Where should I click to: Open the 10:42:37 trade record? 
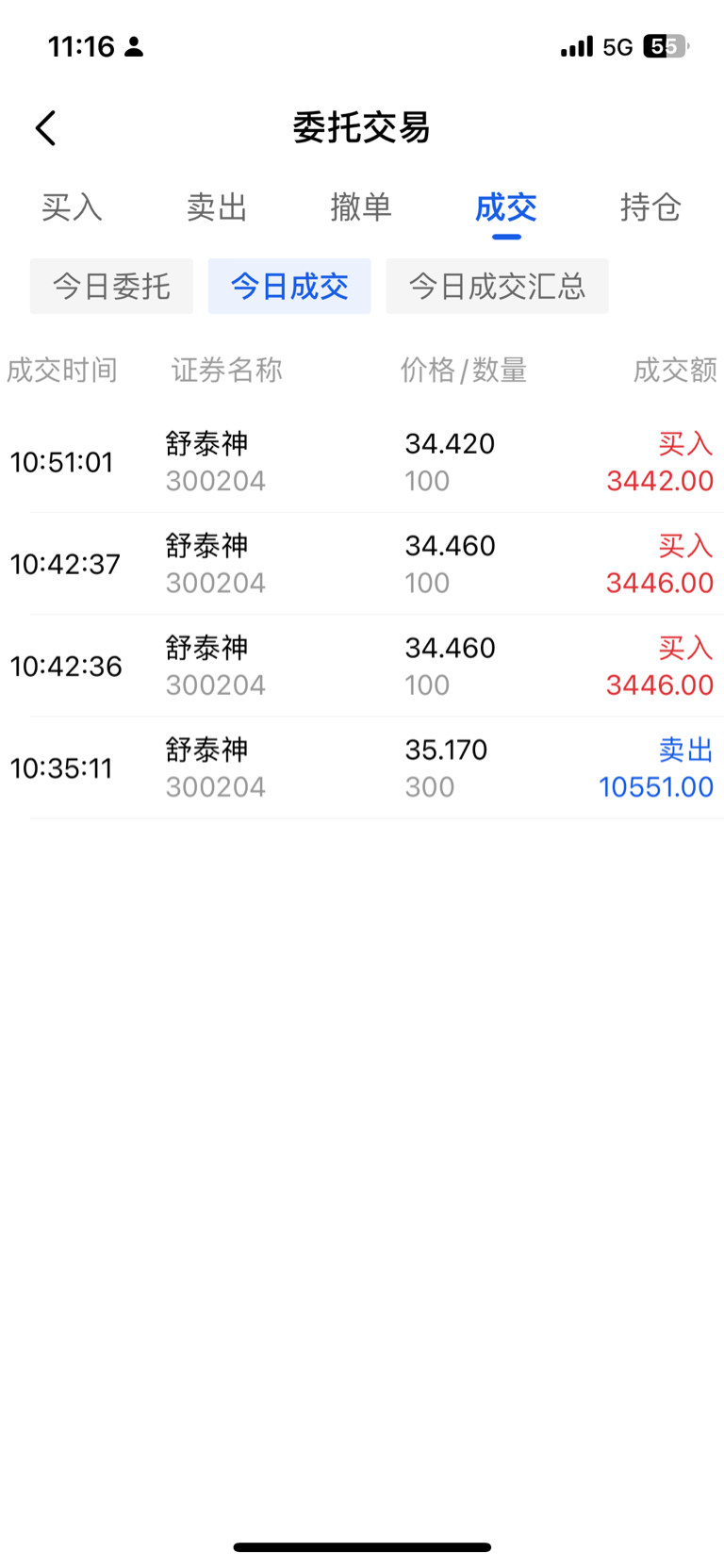(362, 564)
